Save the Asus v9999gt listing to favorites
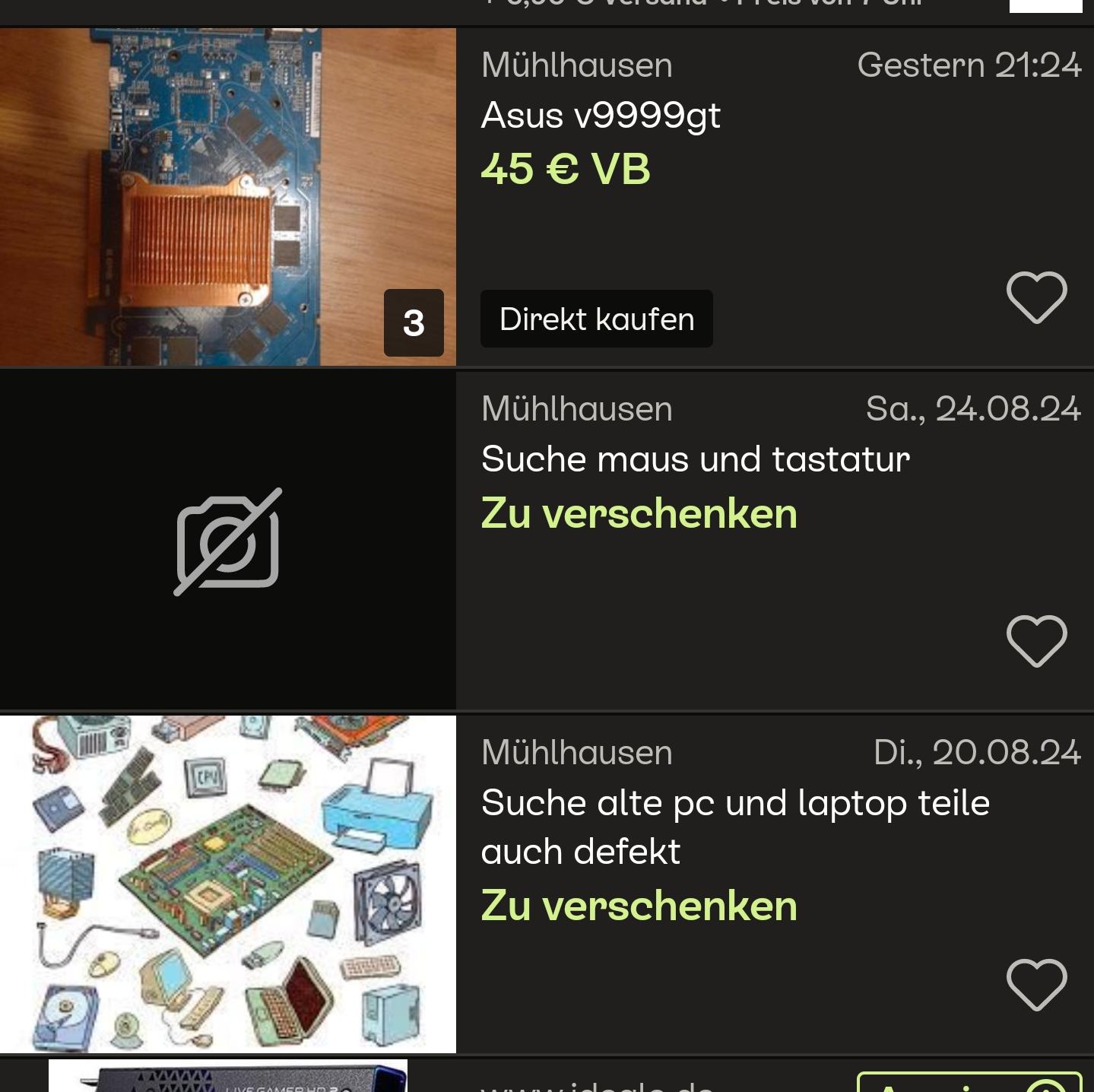The image size is (1094, 1092). coord(1036,297)
